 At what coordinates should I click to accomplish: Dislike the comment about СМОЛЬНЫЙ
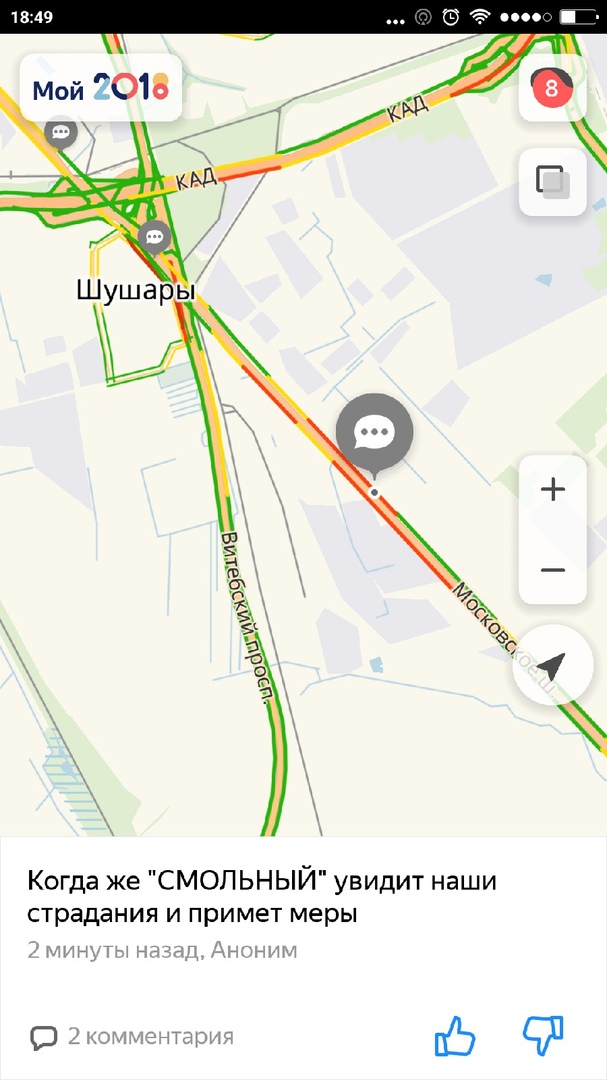pos(544,1036)
